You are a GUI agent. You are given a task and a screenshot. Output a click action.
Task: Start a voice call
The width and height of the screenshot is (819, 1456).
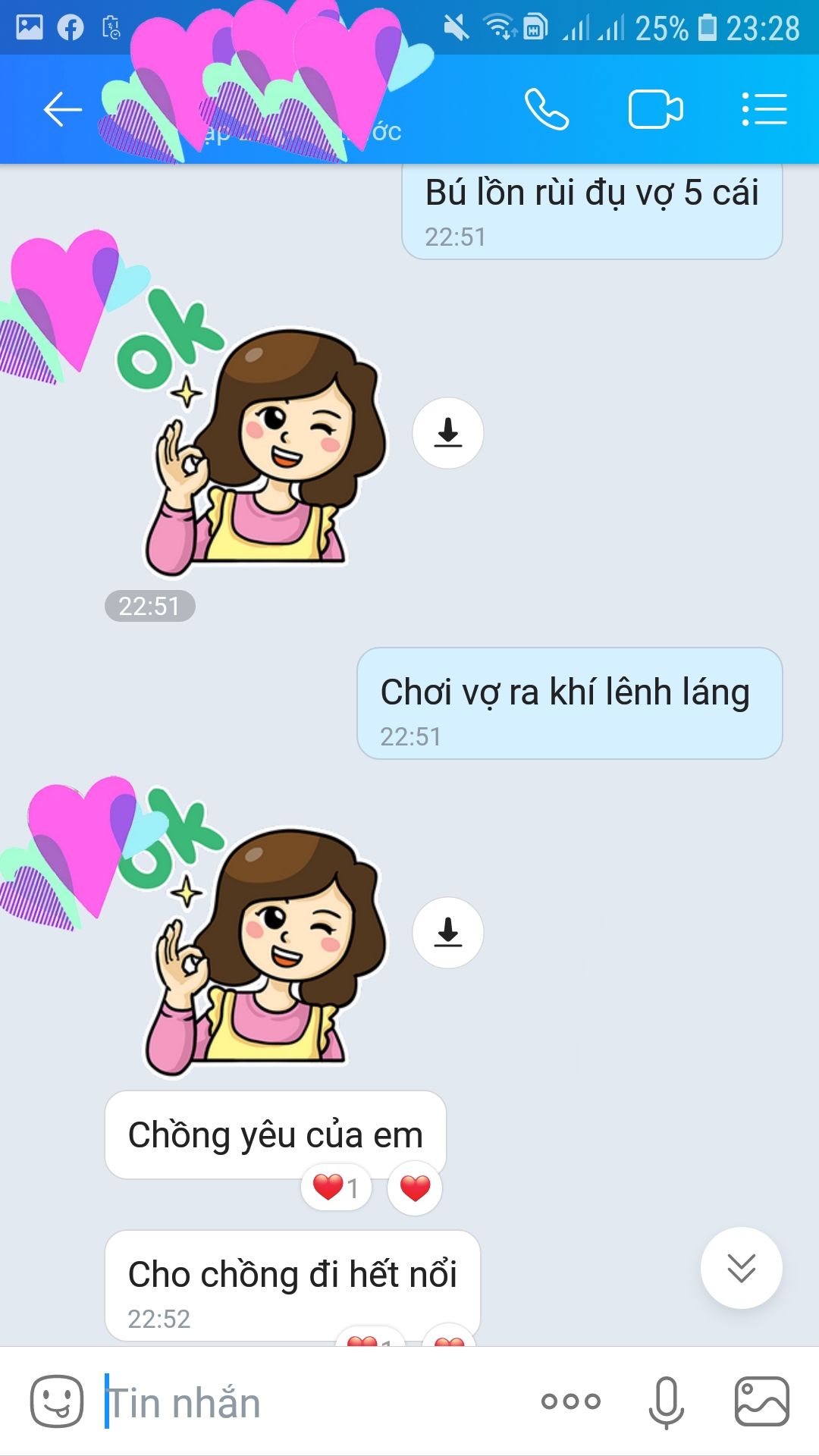[x=547, y=110]
